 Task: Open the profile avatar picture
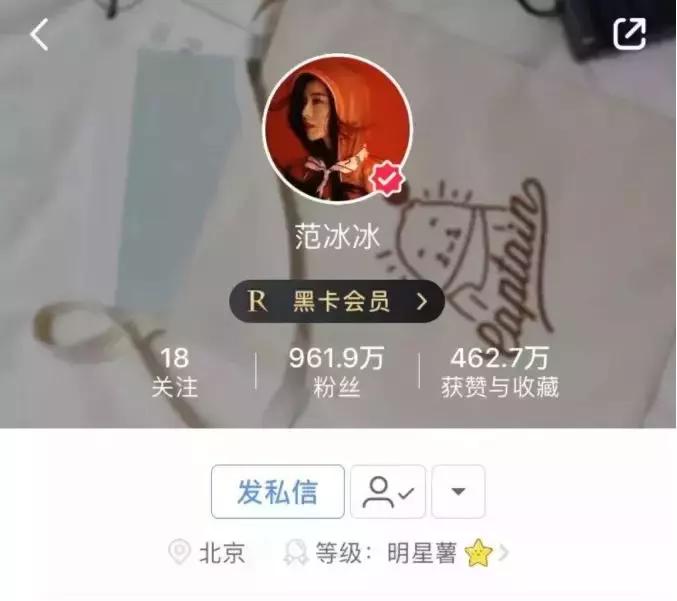tap(337, 128)
